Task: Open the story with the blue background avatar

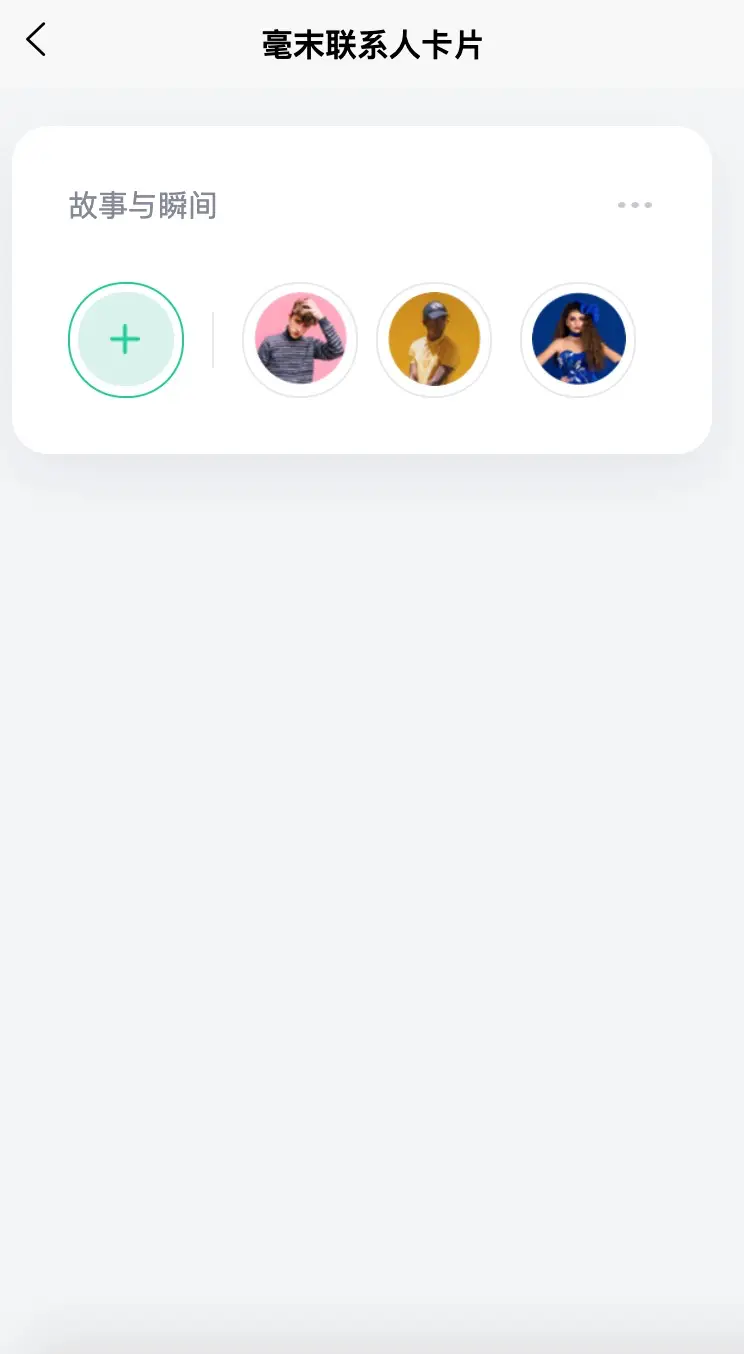Action: (x=578, y=340)
